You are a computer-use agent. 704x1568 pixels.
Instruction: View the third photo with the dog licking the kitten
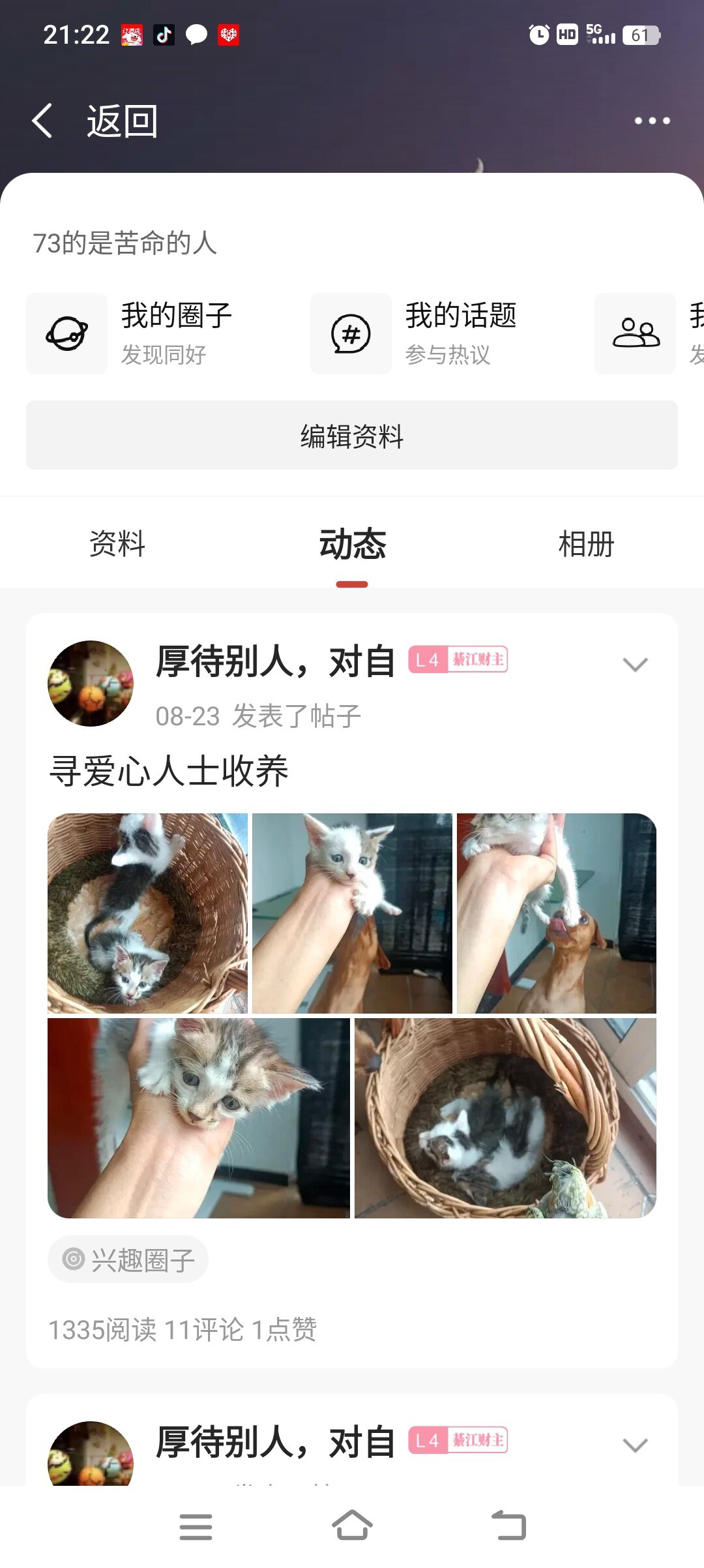point(556,912)
